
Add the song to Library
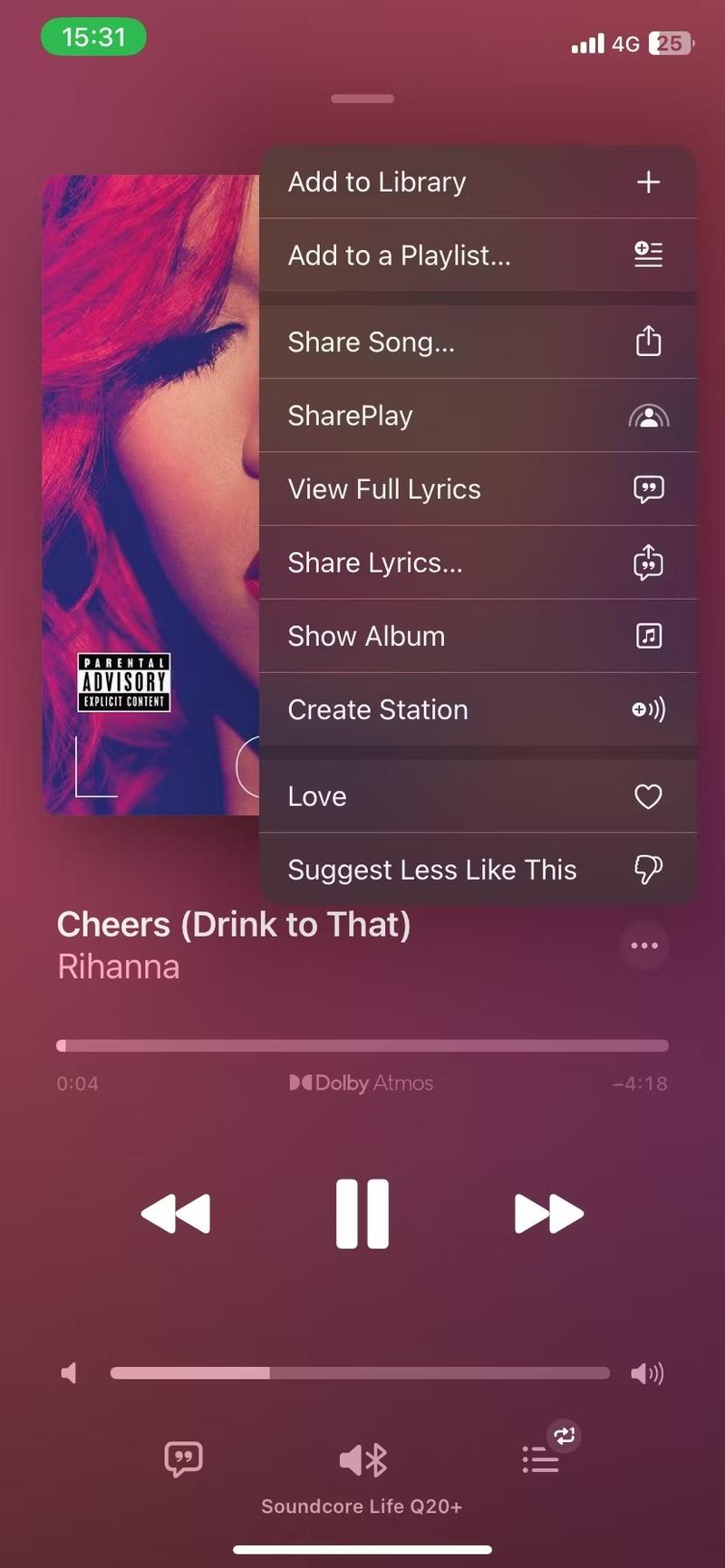click(477, 182)
